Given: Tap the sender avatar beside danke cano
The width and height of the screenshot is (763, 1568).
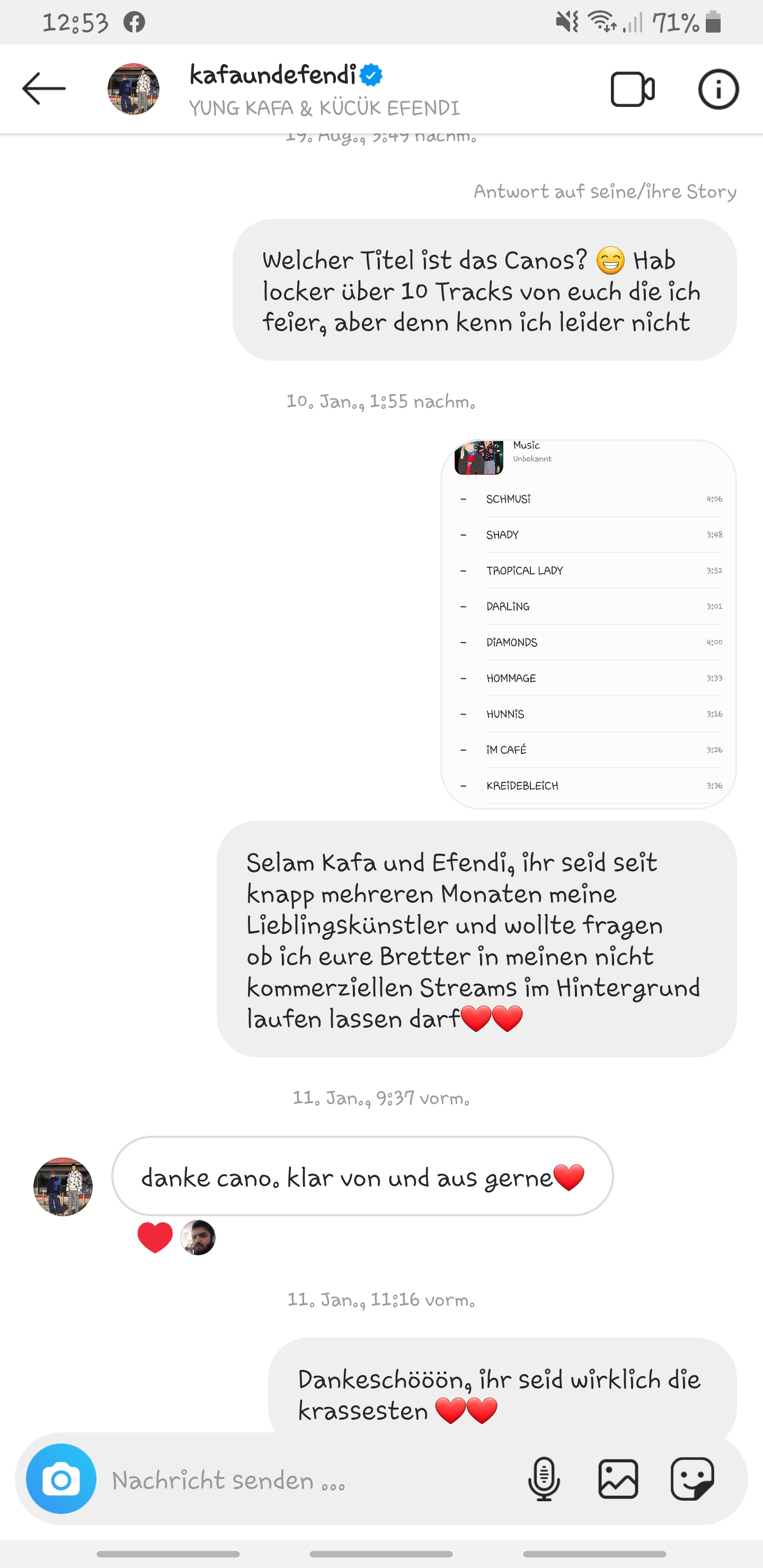Looking at the screenshot, I should tap(64, 1187).
